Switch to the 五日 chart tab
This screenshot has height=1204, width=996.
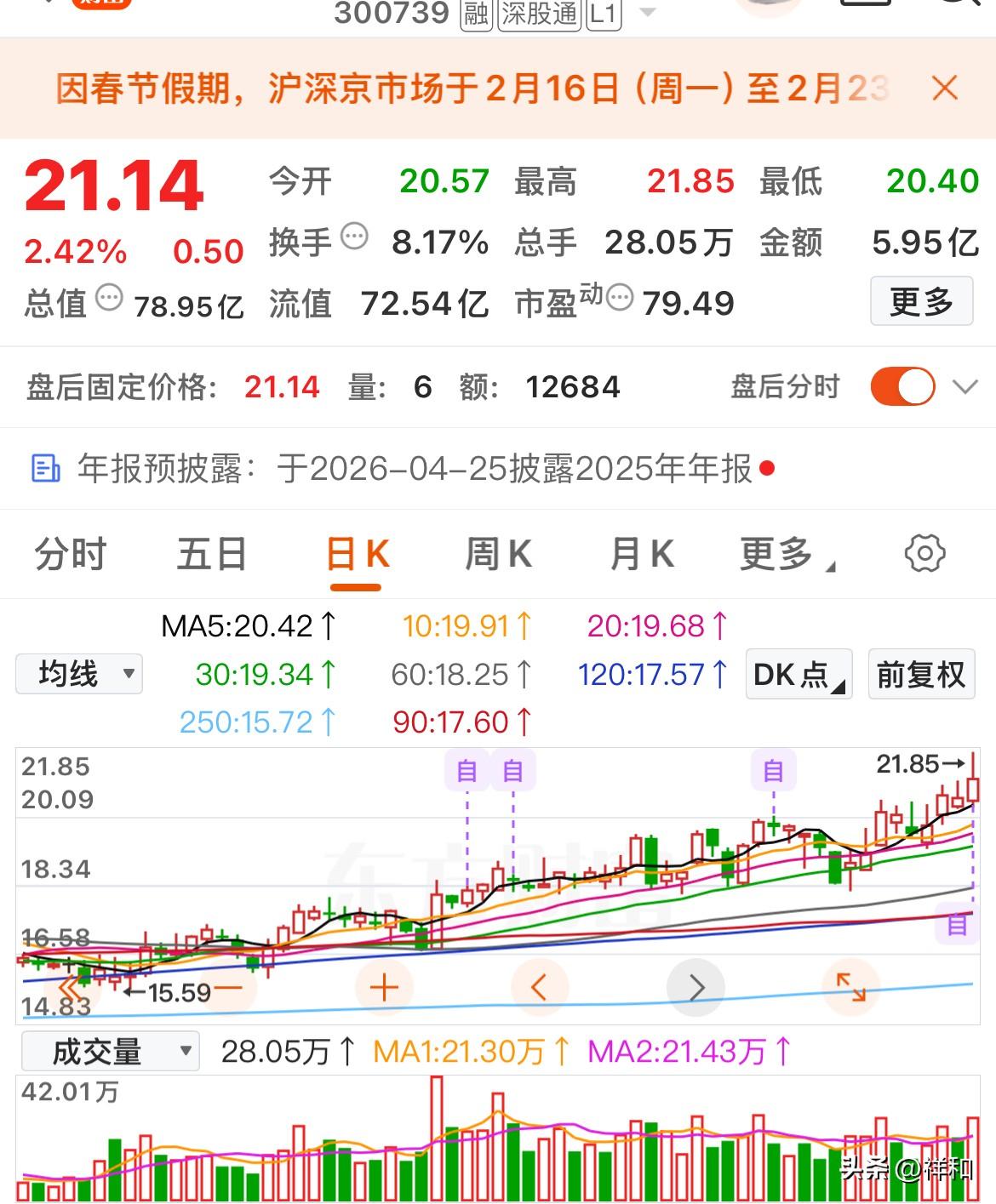(211, 555)
